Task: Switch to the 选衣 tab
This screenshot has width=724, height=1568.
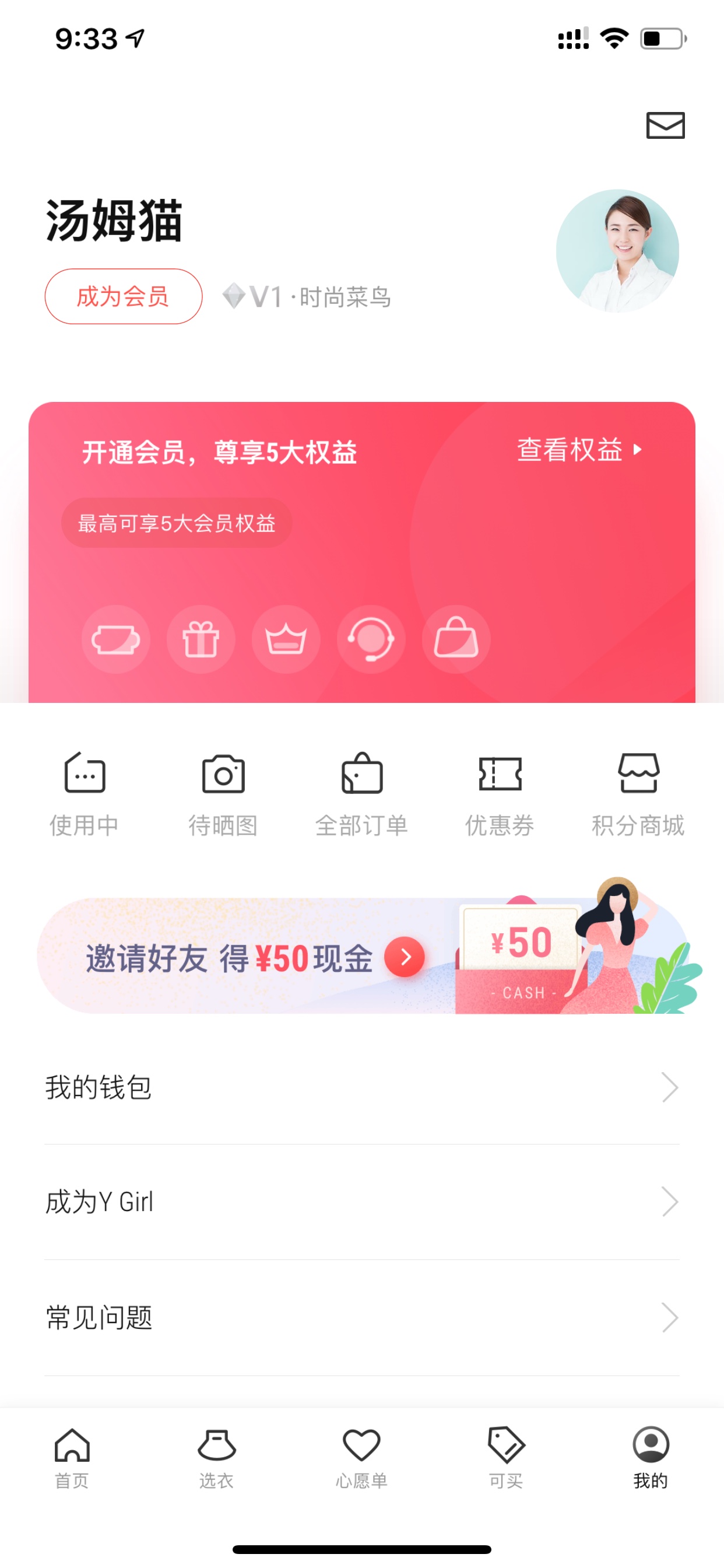Action: pos(217,1457)
